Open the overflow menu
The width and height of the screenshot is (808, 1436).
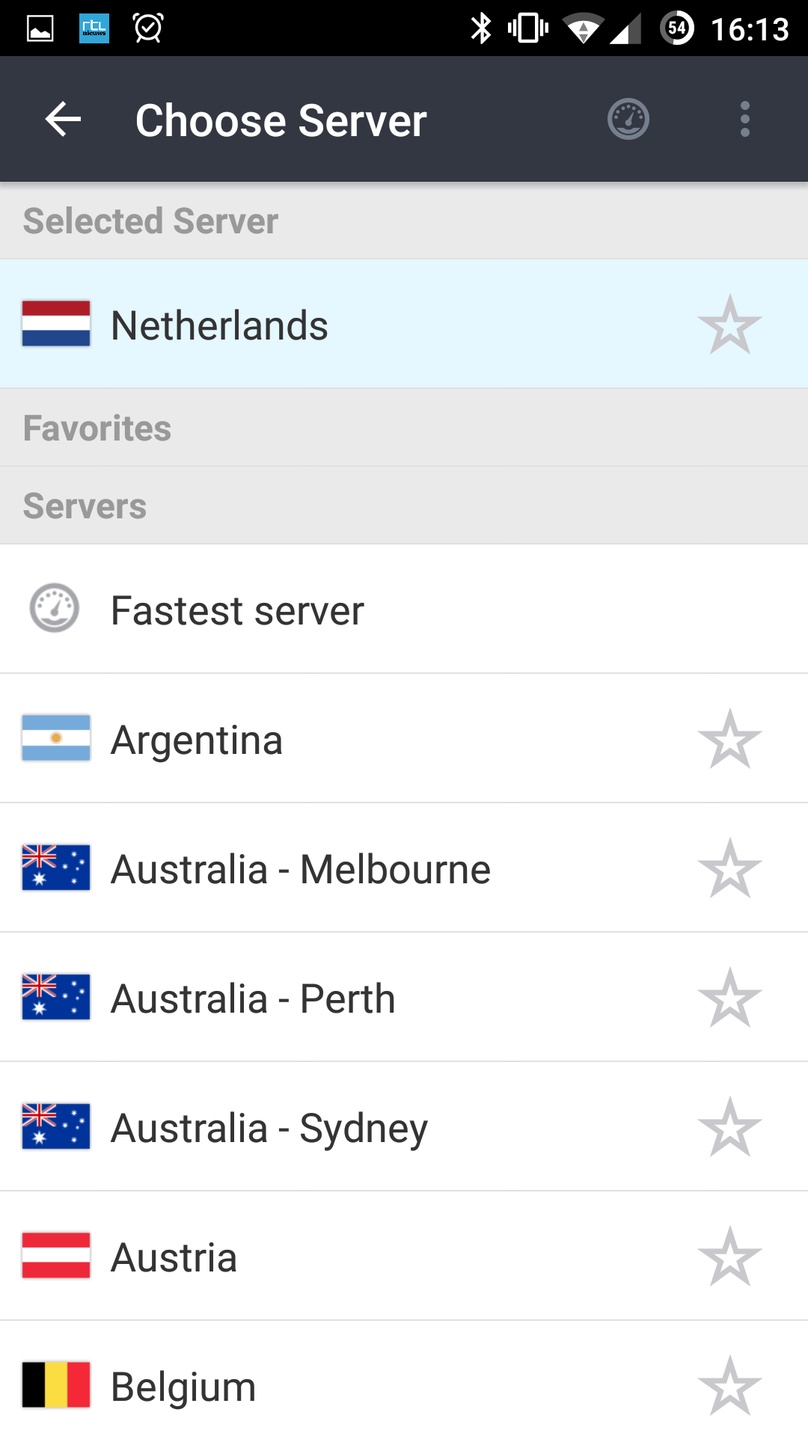pyautogui.click(x=745, y=120)
